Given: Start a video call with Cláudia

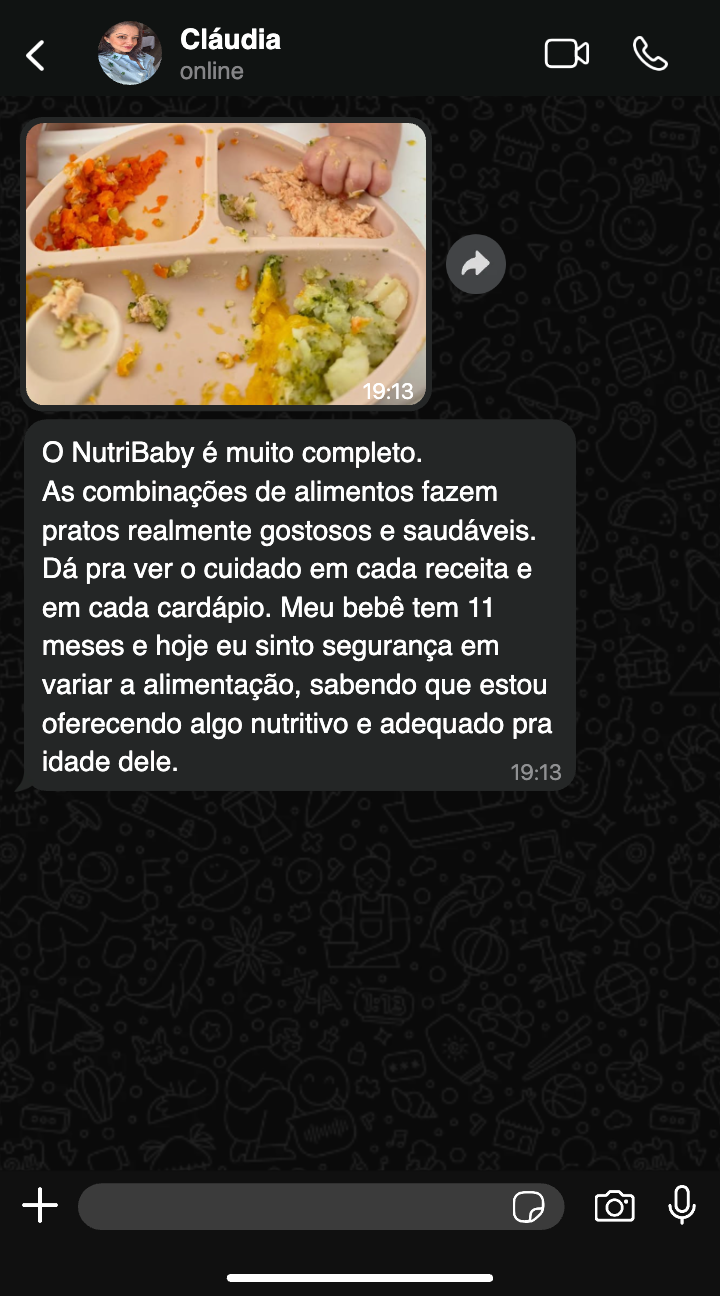Looking at the screenshot, I should (x=566, y=54).
